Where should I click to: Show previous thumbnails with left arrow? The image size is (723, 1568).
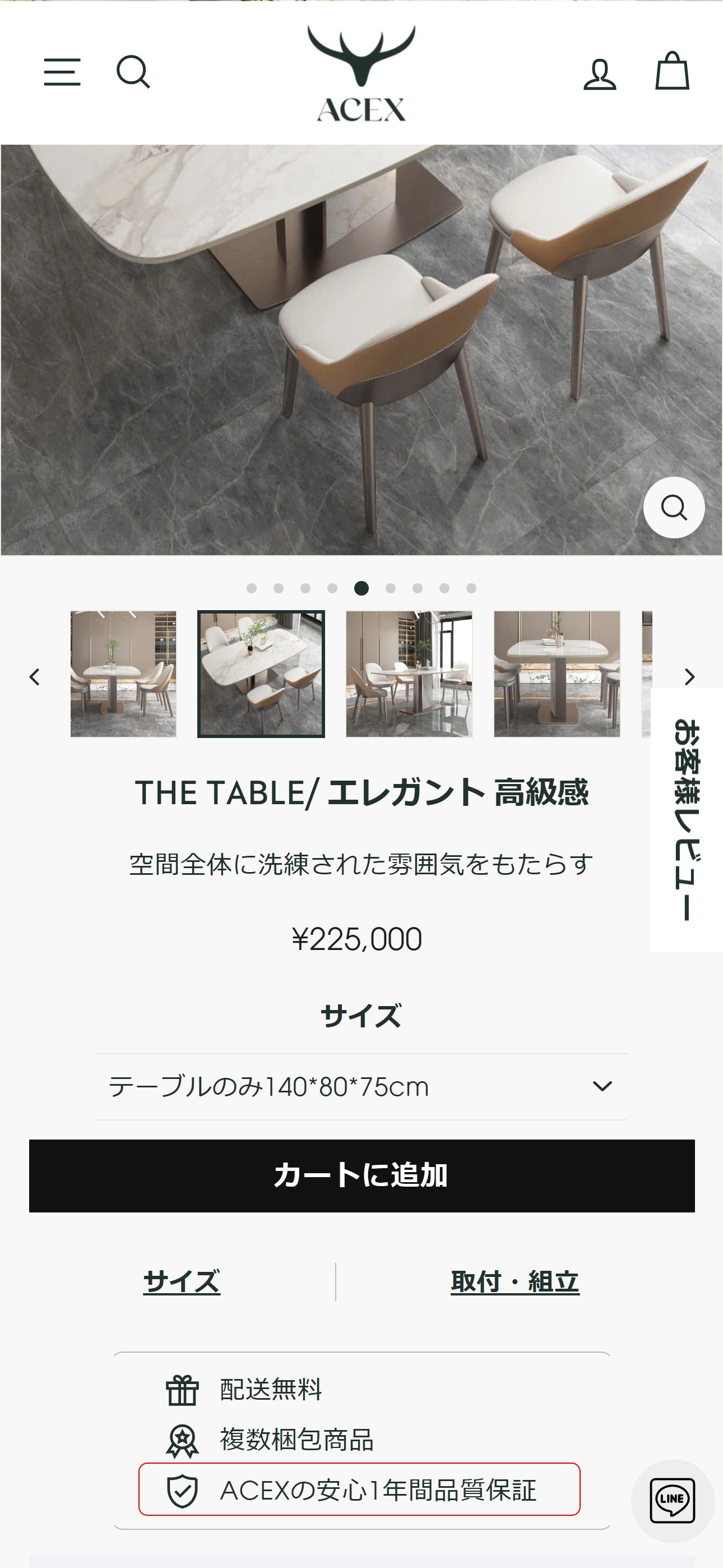[35, 676]
